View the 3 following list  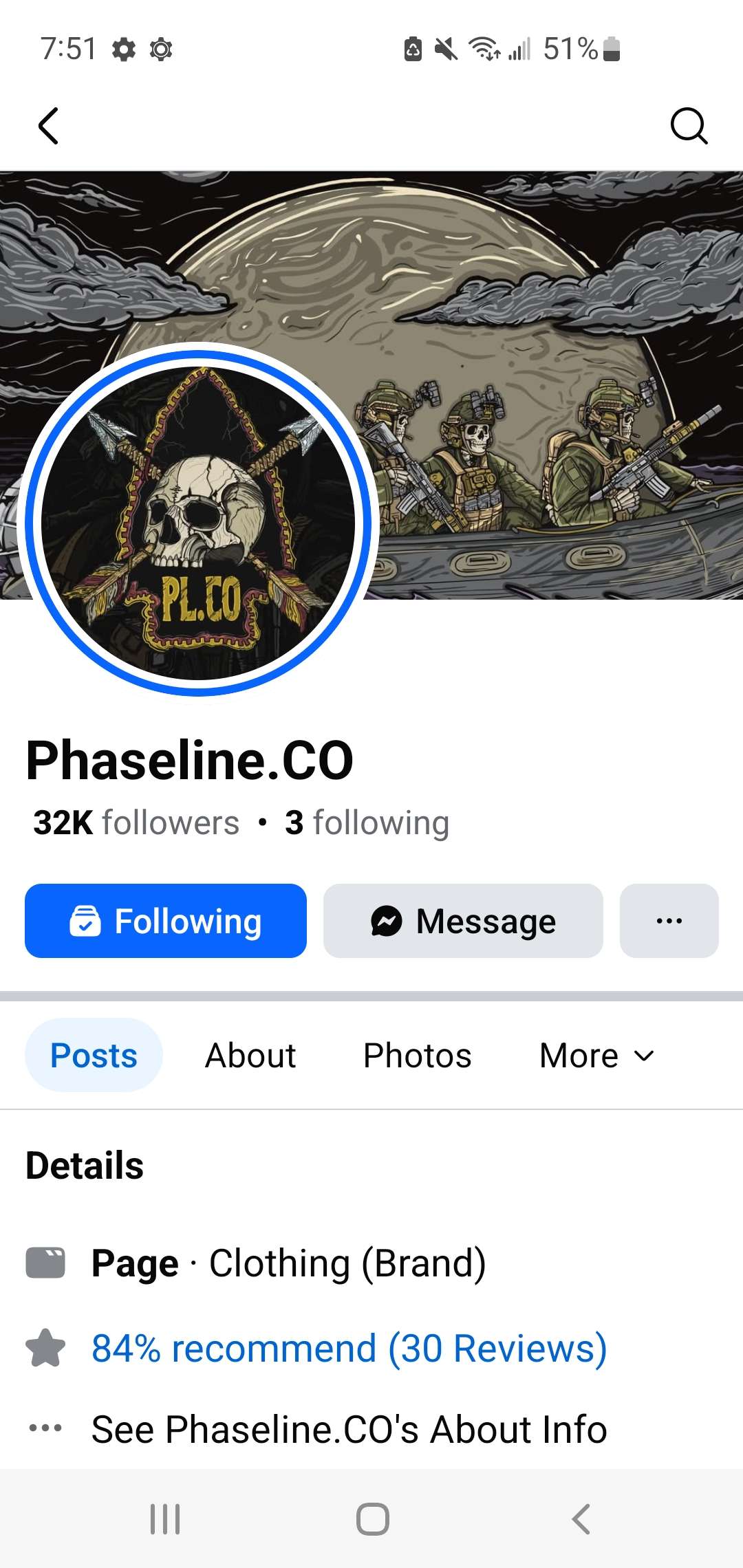click(x=367, y=823)
